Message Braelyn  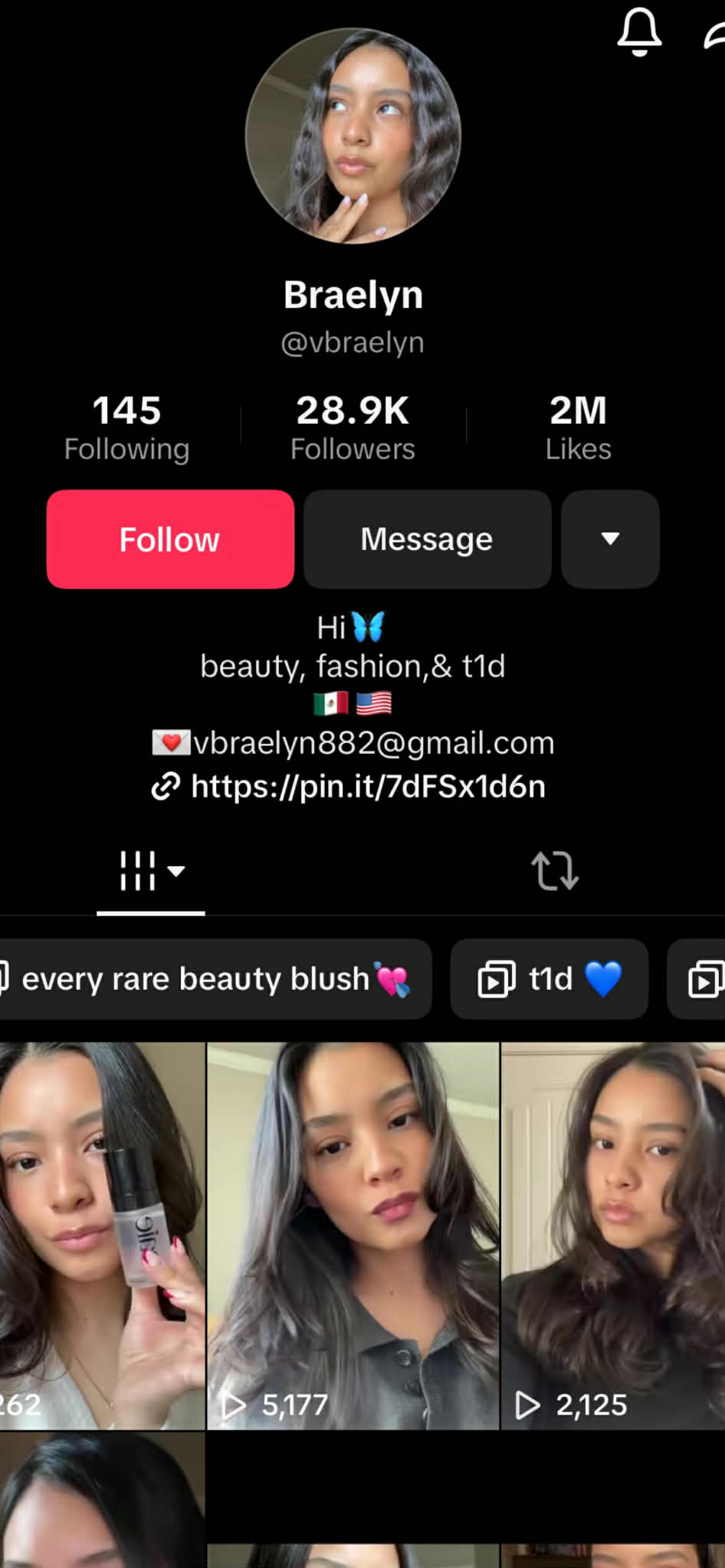pyautogui.click(x=427, y=539)
